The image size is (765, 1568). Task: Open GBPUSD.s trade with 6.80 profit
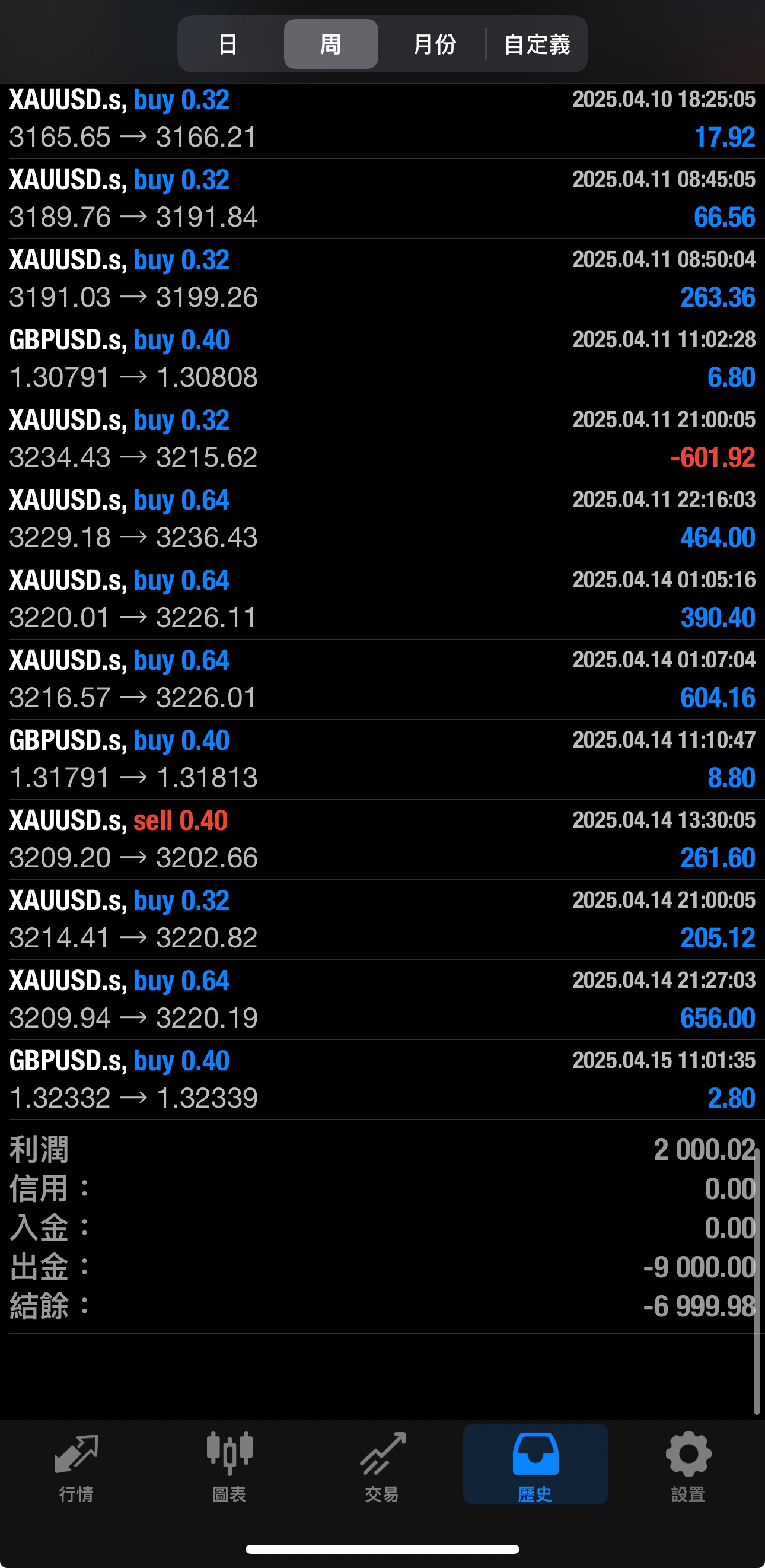point(382,358)
